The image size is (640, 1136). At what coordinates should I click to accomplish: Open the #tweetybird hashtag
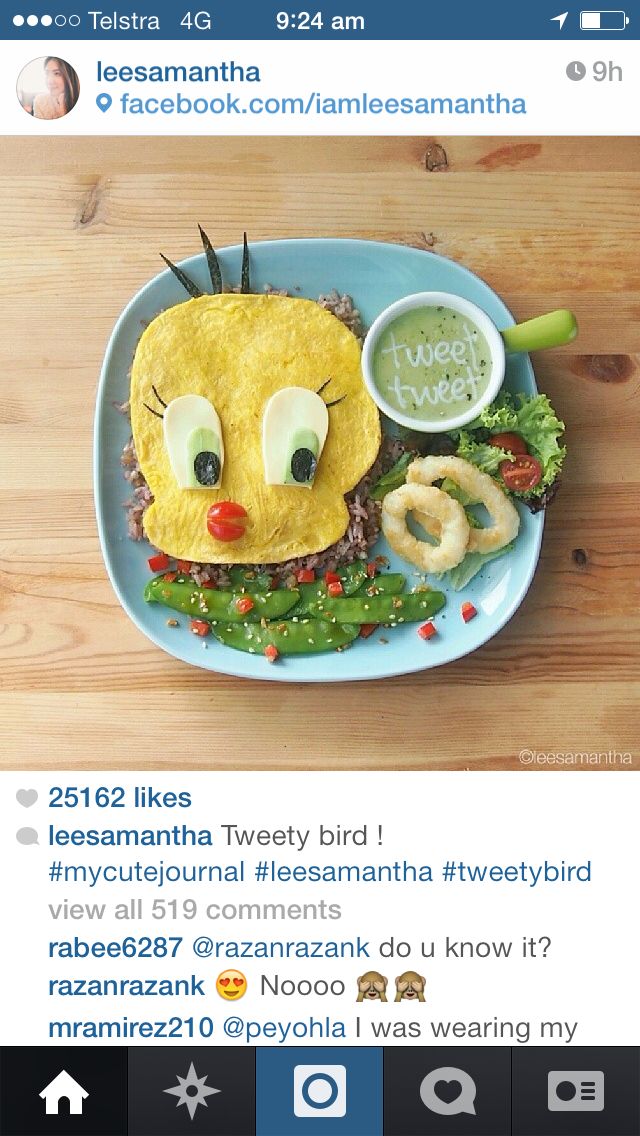tap(517, 871)
